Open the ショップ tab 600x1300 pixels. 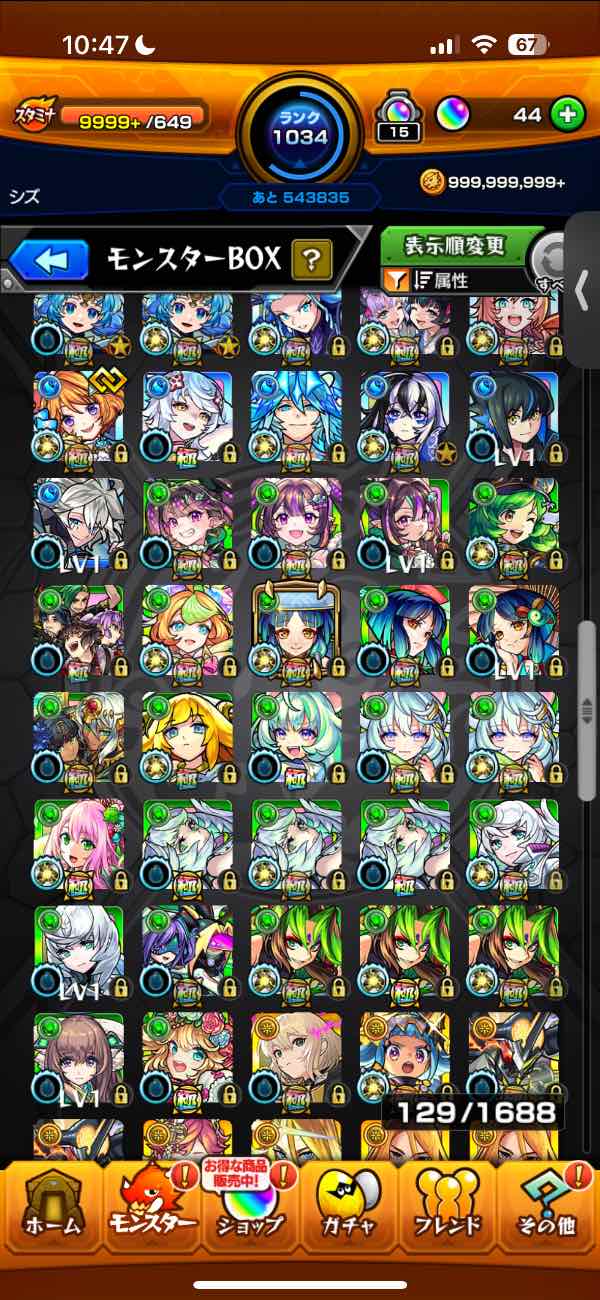point(248,1208)
